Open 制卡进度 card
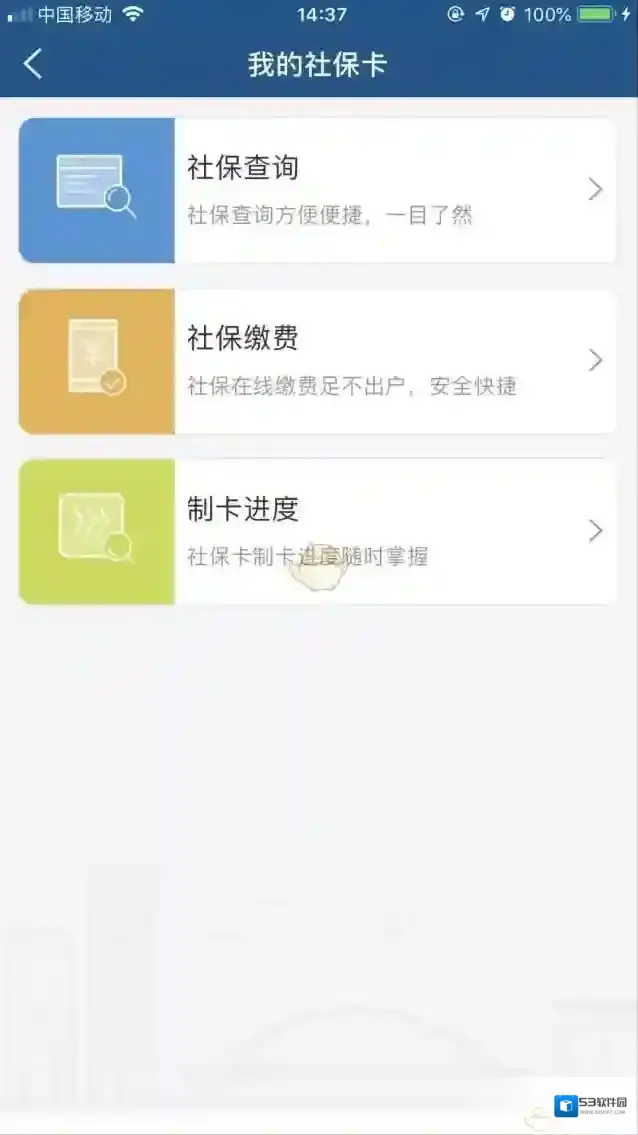 [317, 532]
